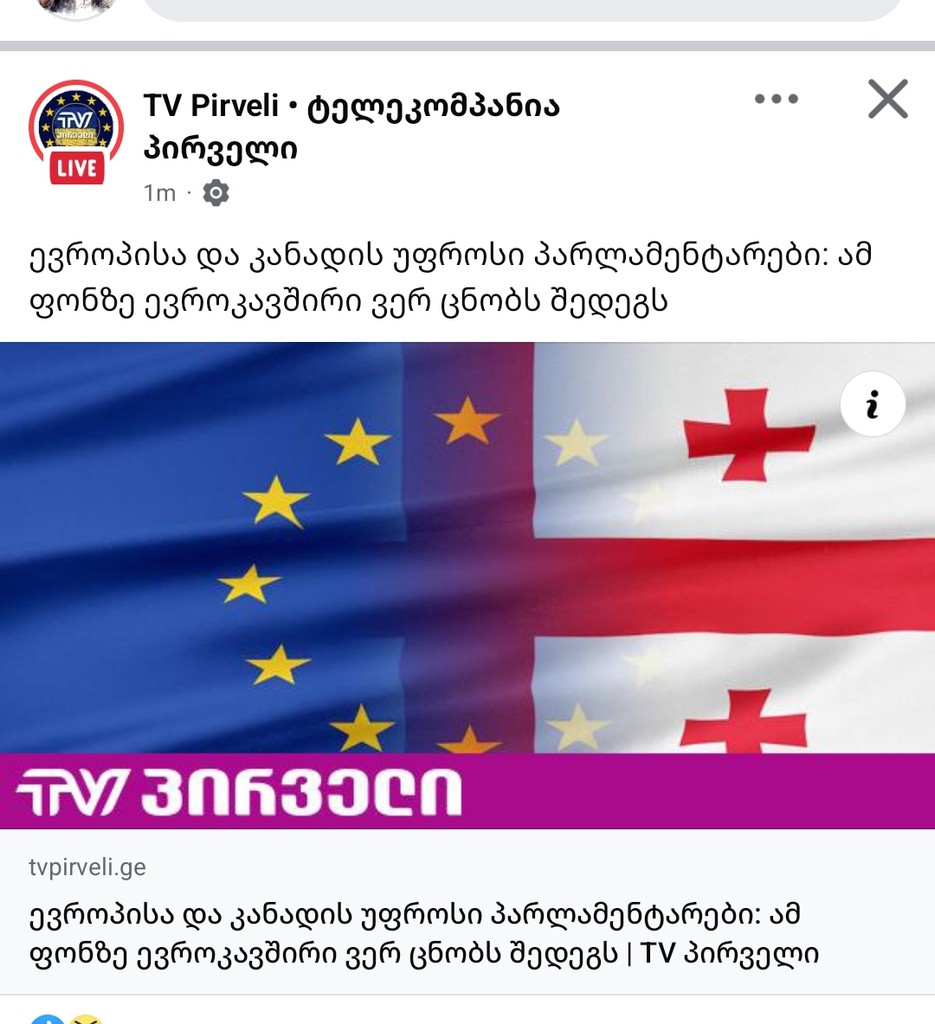Visit the tvpirveli.ge website link

click(88, 865)
